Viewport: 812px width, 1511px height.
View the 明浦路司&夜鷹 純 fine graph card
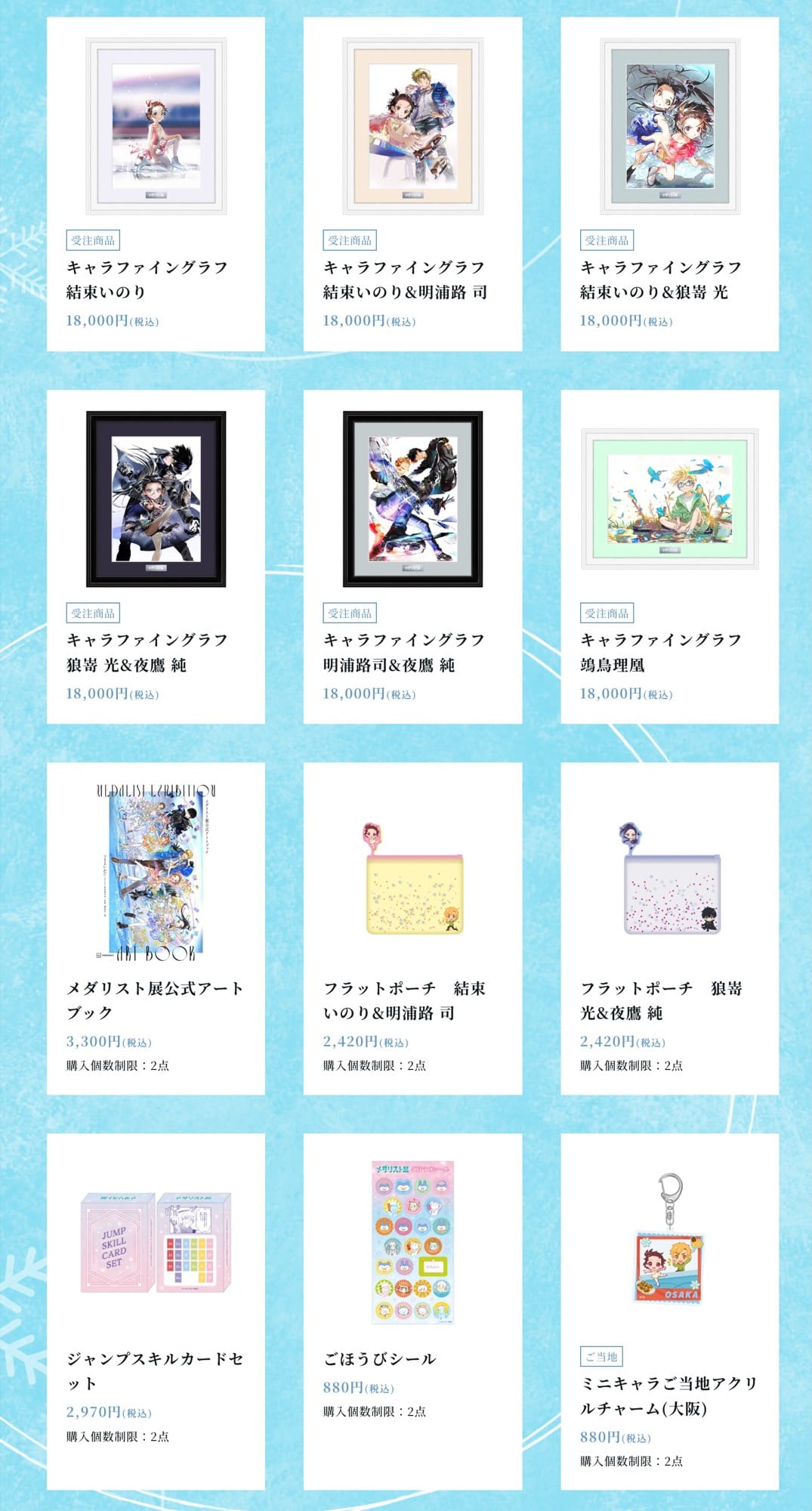click(412, 557)
